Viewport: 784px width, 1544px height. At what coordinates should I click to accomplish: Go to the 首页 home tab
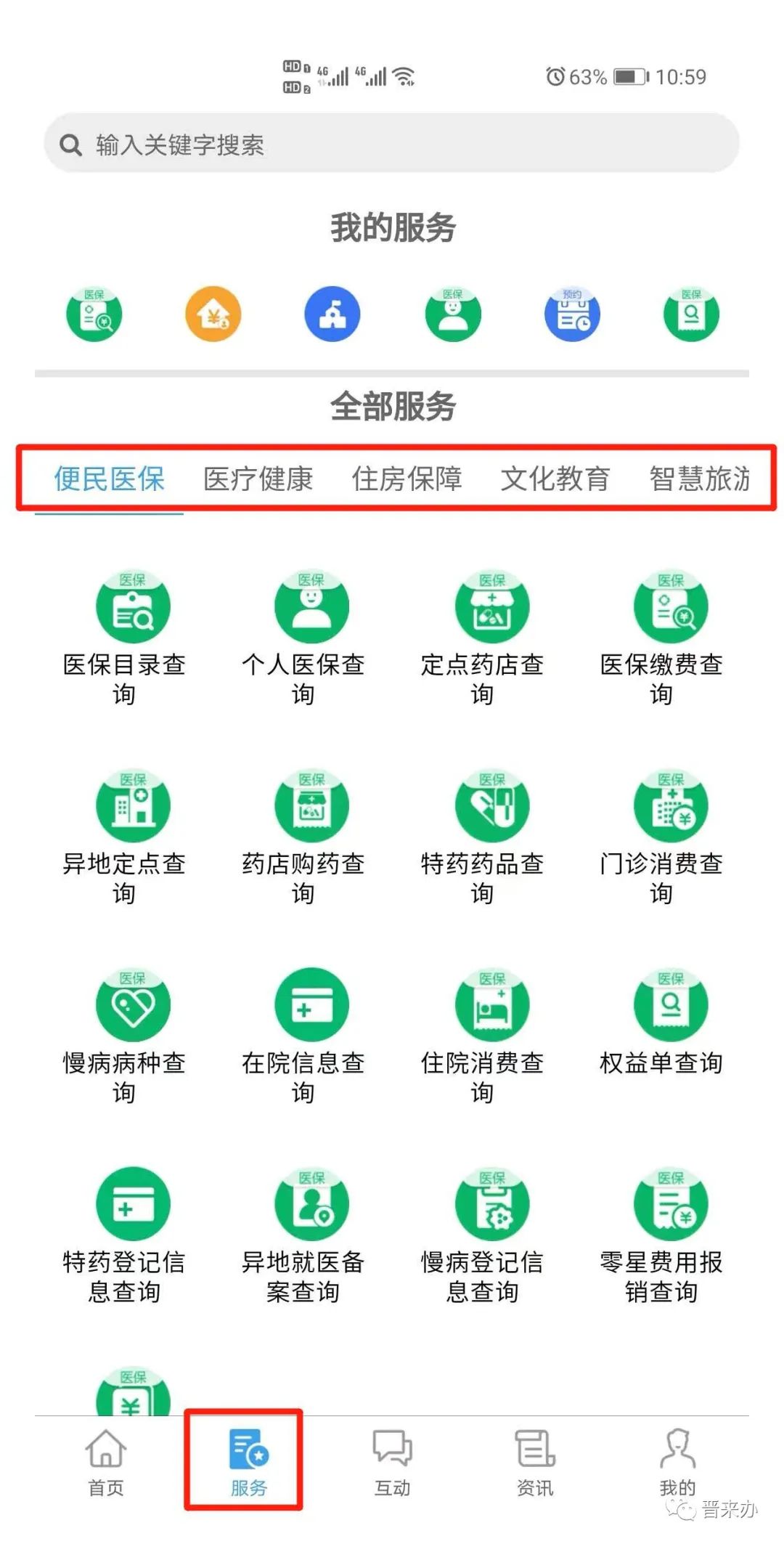(x=106, y=1461)
